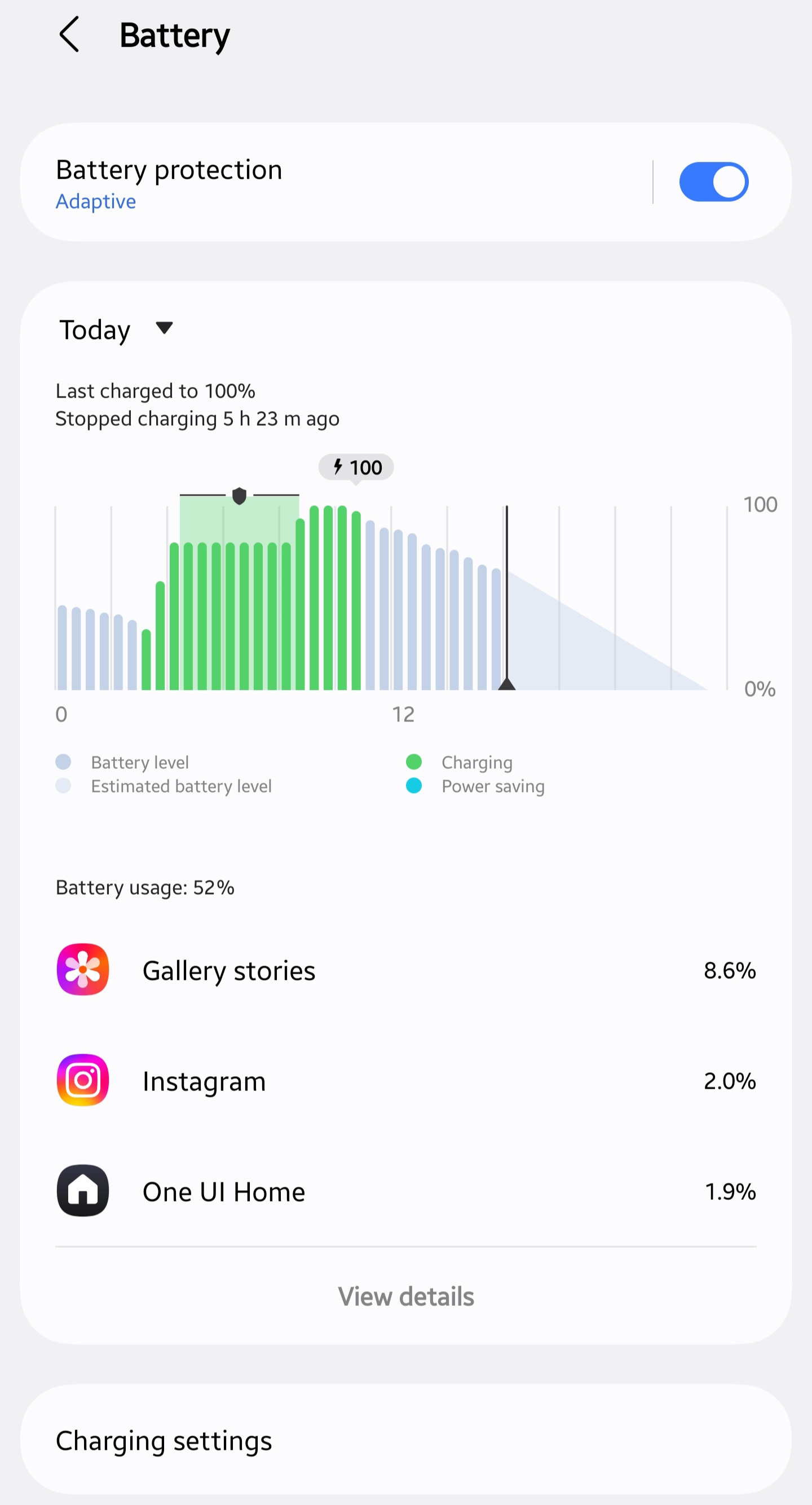The width and height of the screenshot is (812, 1505).
Task: Open Instagram battery usage
Action: click(406, 1081)
